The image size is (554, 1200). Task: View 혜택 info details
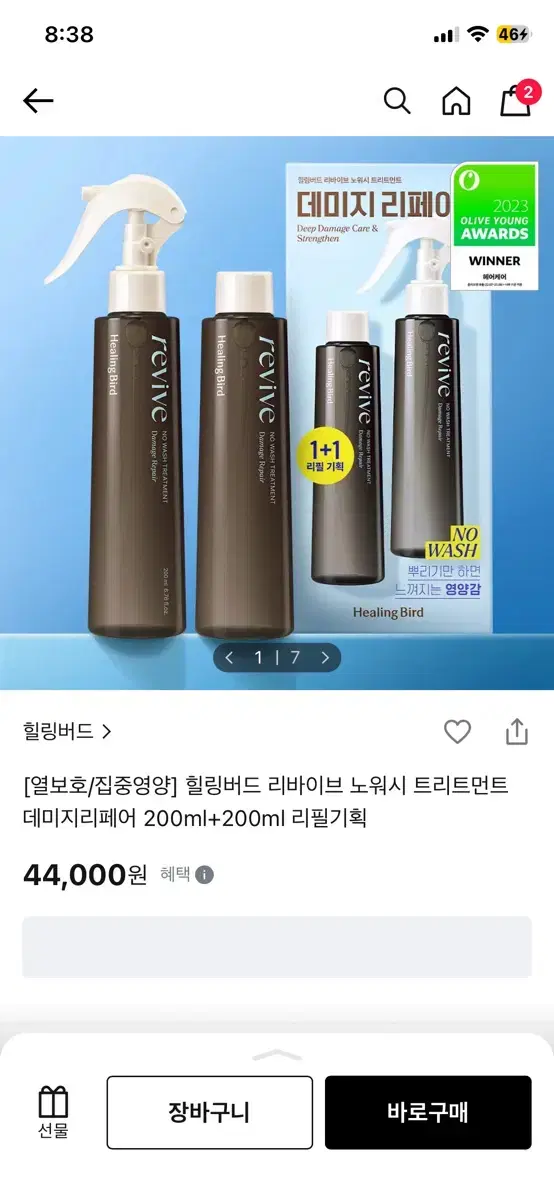tap(187, 875)
